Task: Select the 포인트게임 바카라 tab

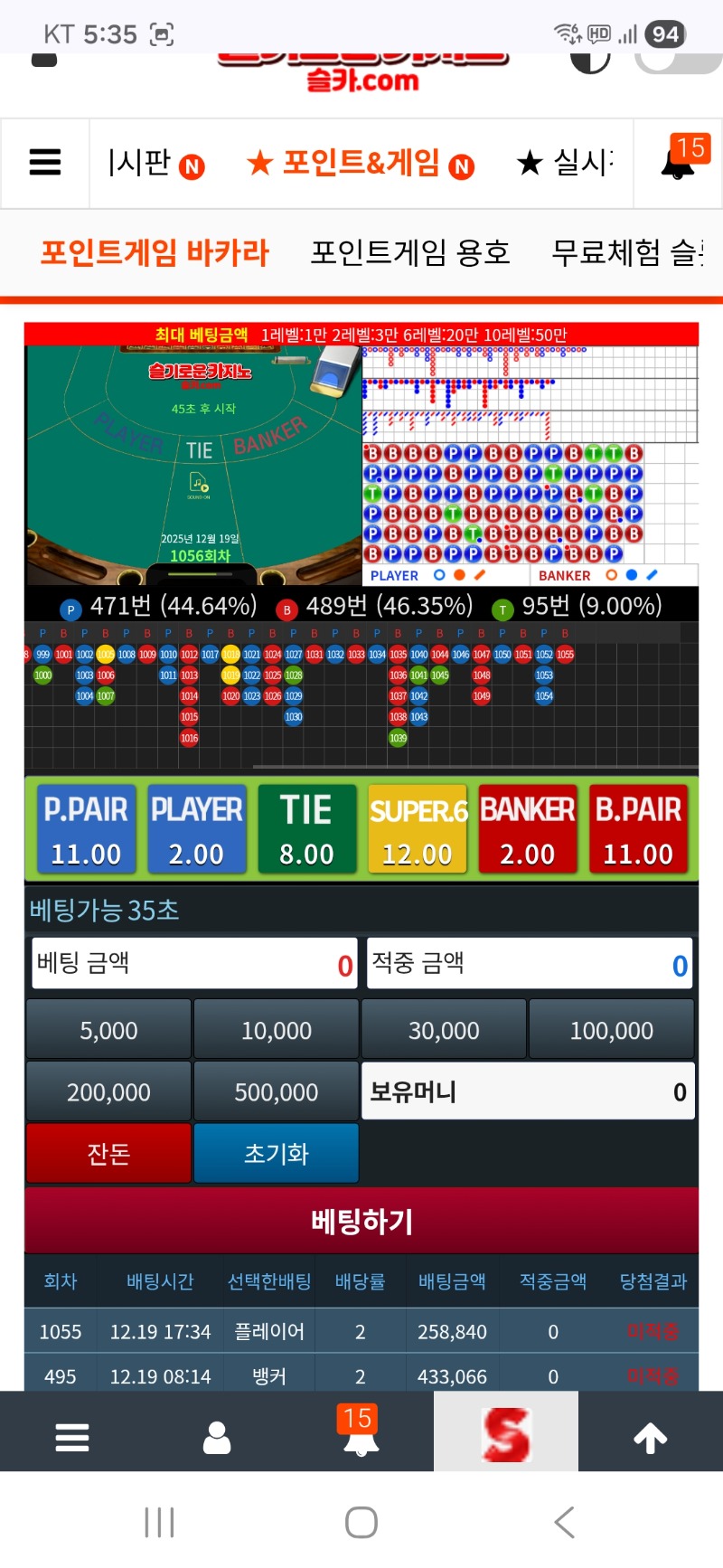Action: [155, 252]
